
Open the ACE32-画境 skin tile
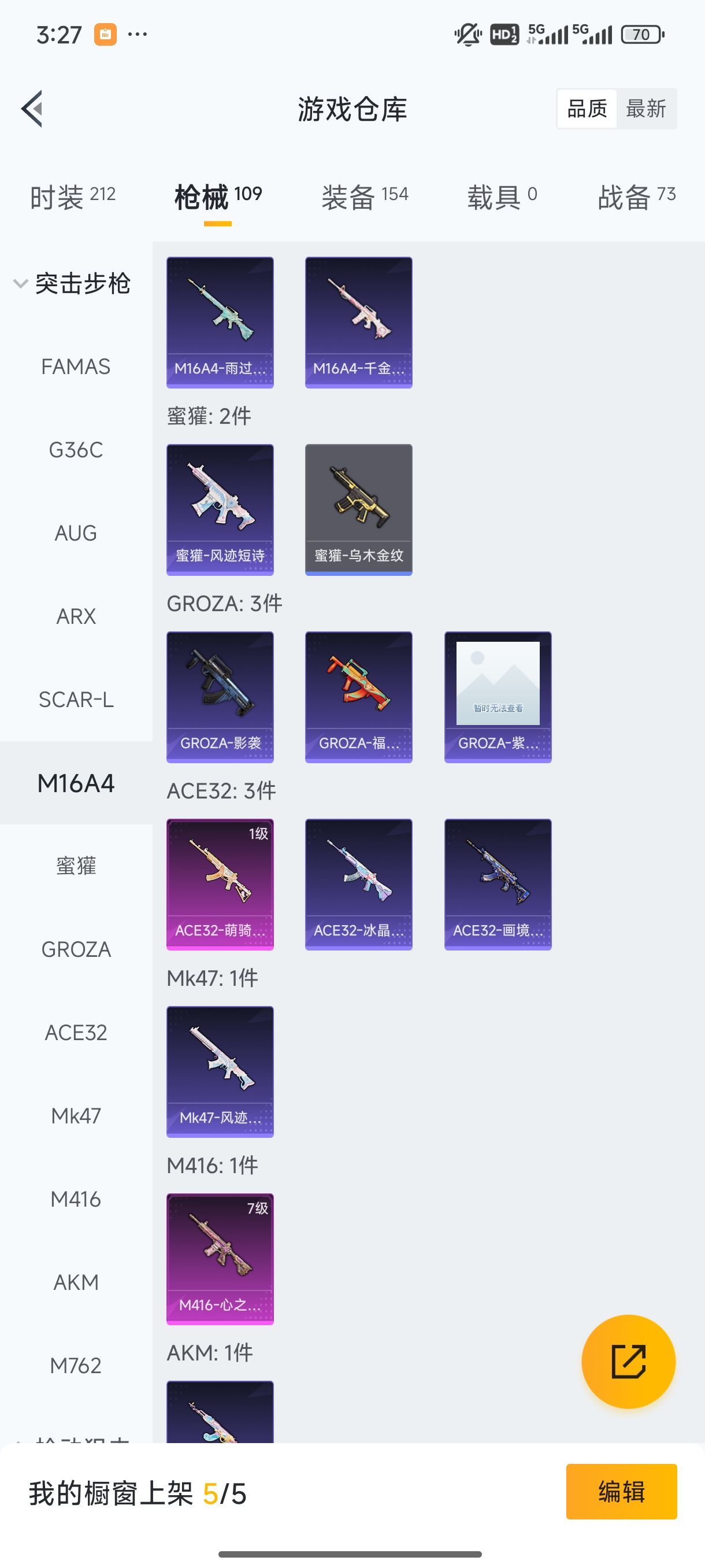click(x=498, y=885)
